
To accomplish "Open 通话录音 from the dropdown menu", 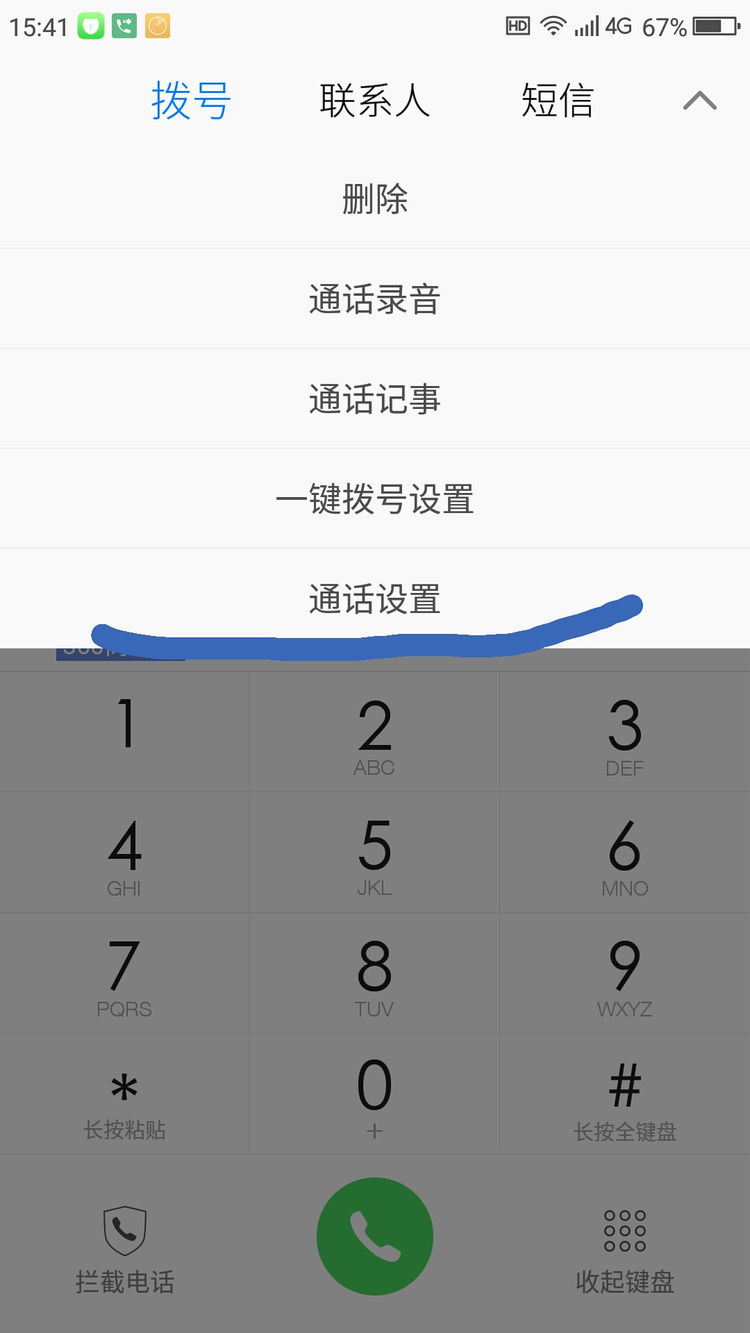I will tap(375, 298).
